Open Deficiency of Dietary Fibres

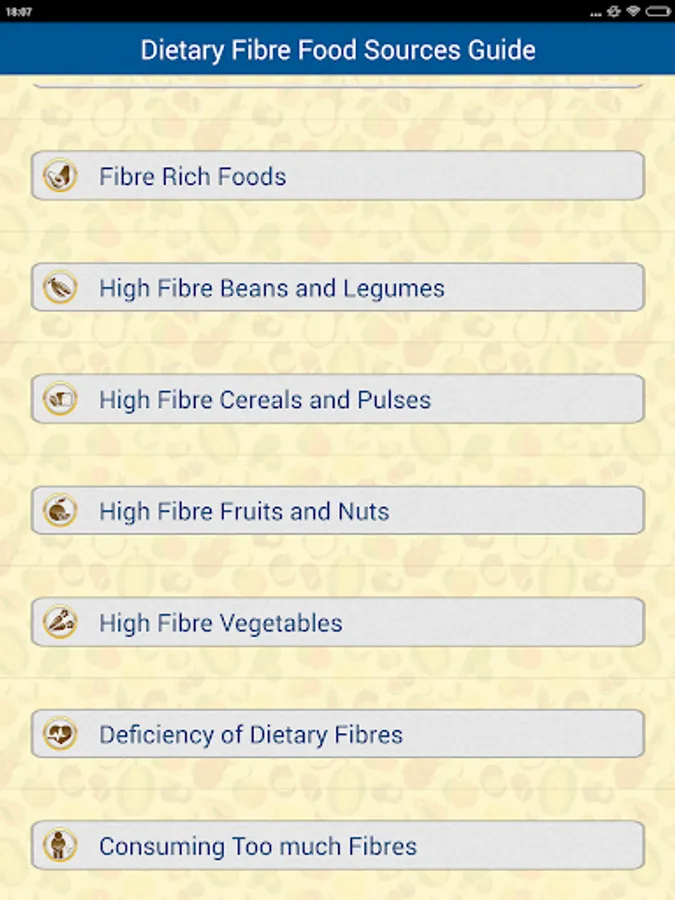coord(337,735)
